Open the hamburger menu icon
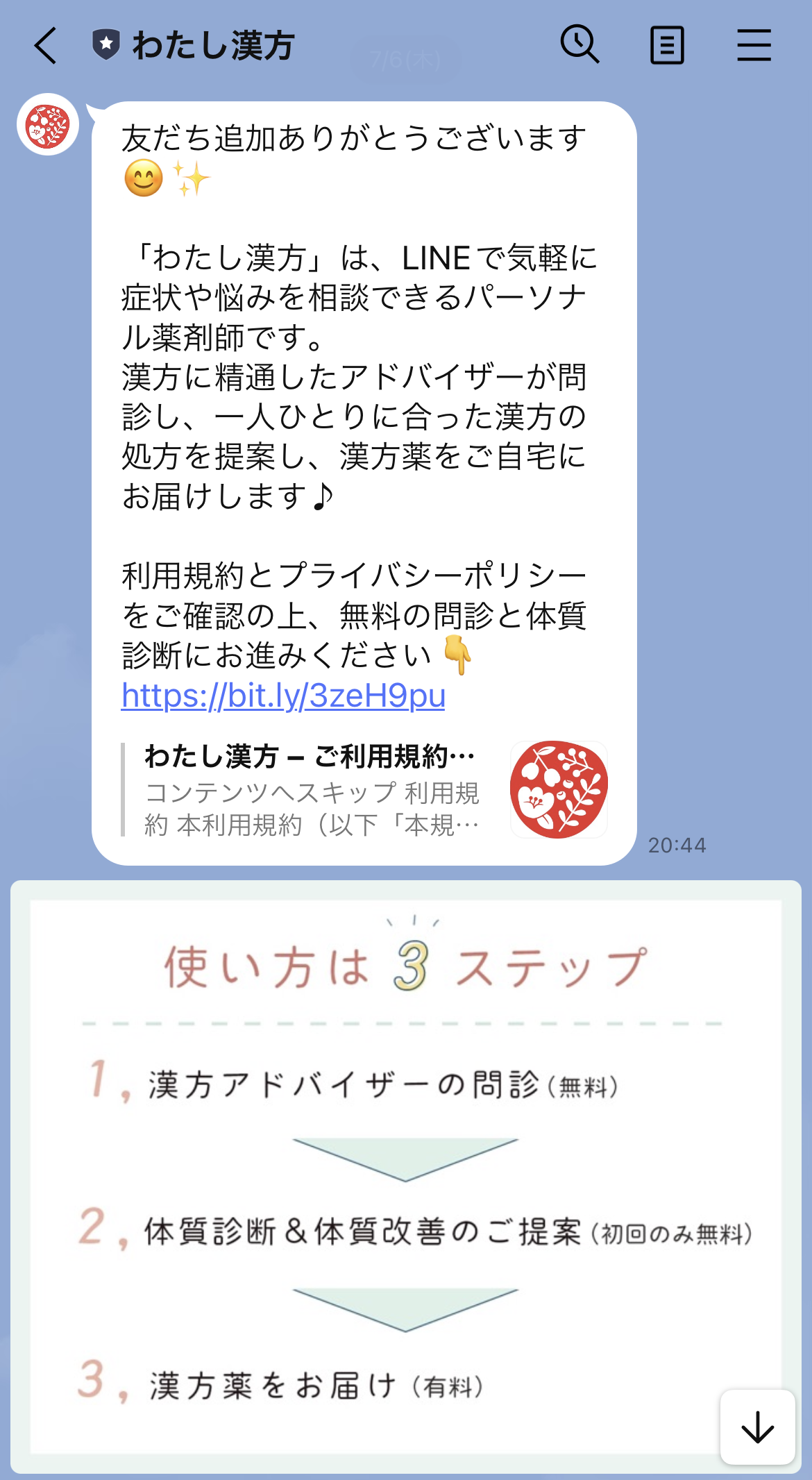The image size is (812, 1480). [754, 44]
